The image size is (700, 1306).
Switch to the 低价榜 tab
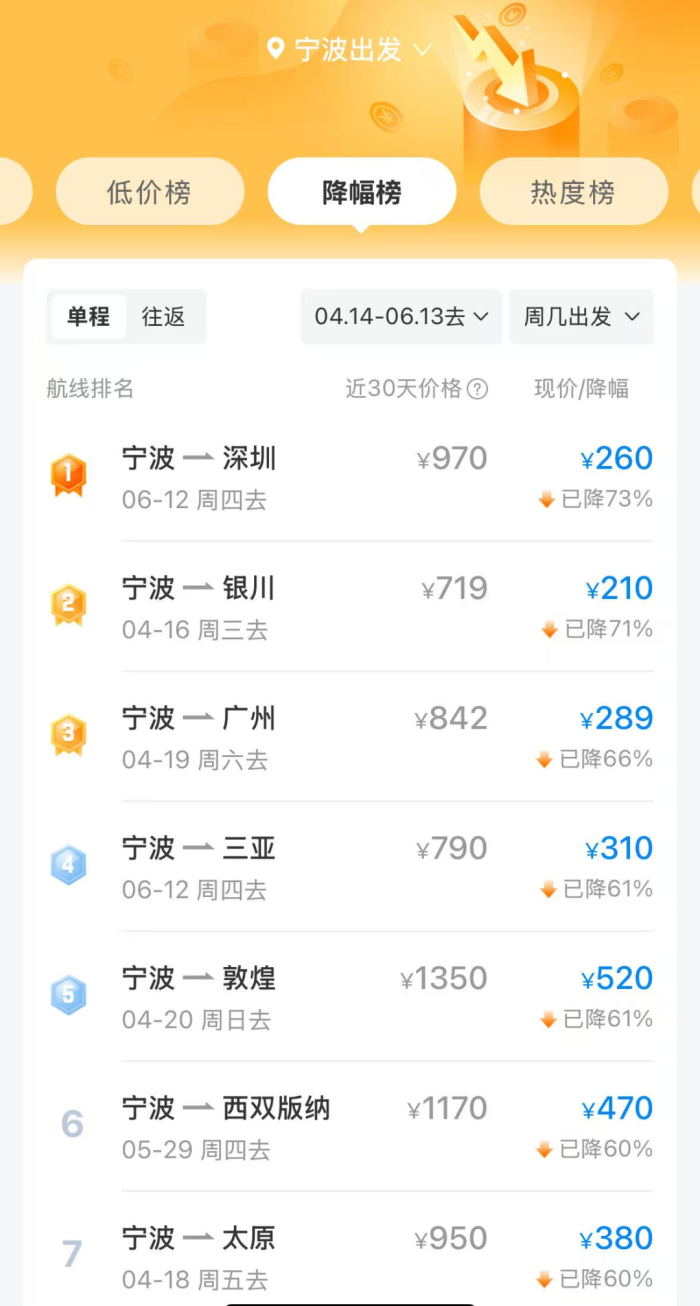click(x=149, y=192)
